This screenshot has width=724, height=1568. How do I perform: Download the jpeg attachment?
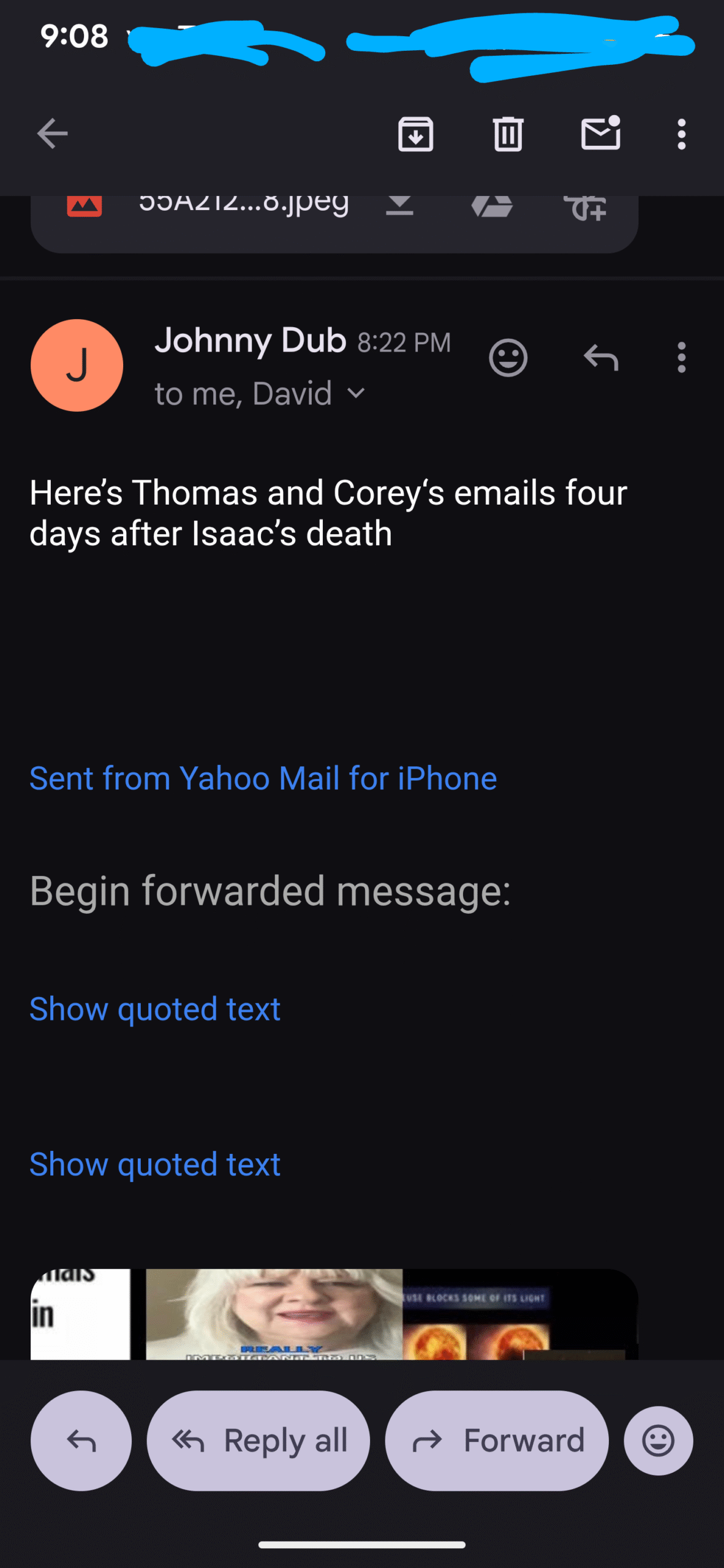(x=399, y=205)
